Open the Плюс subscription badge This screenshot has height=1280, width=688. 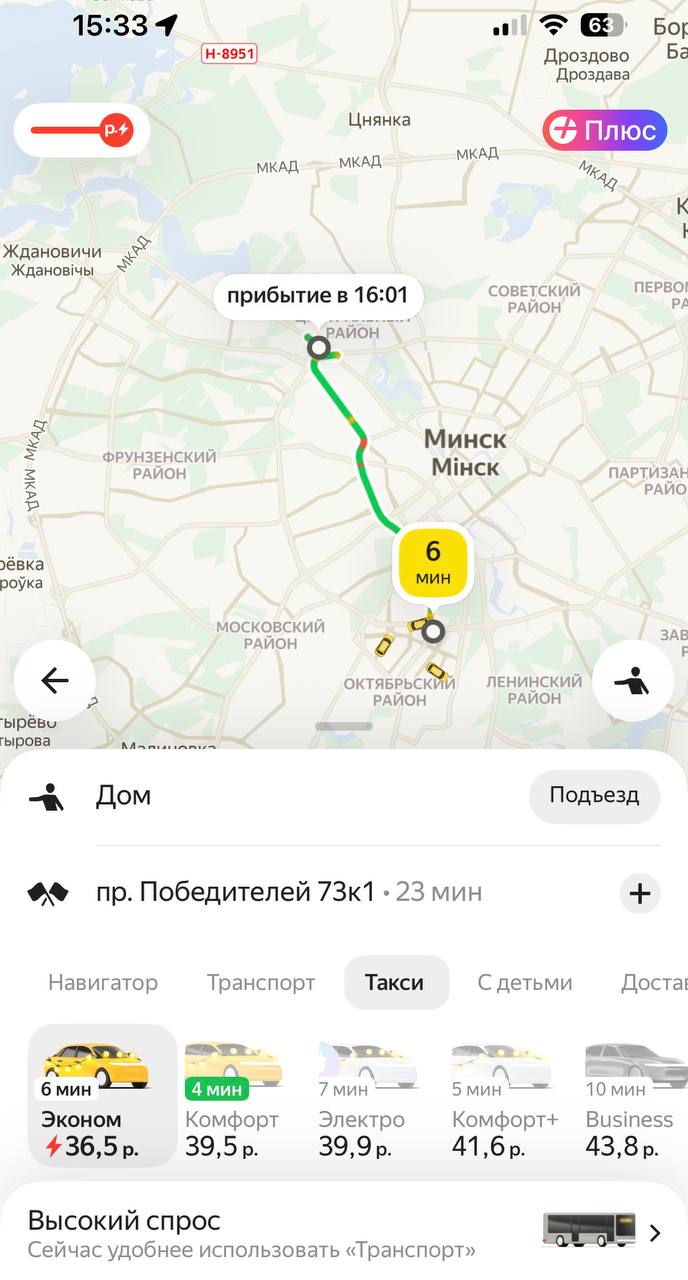point(605,131)
